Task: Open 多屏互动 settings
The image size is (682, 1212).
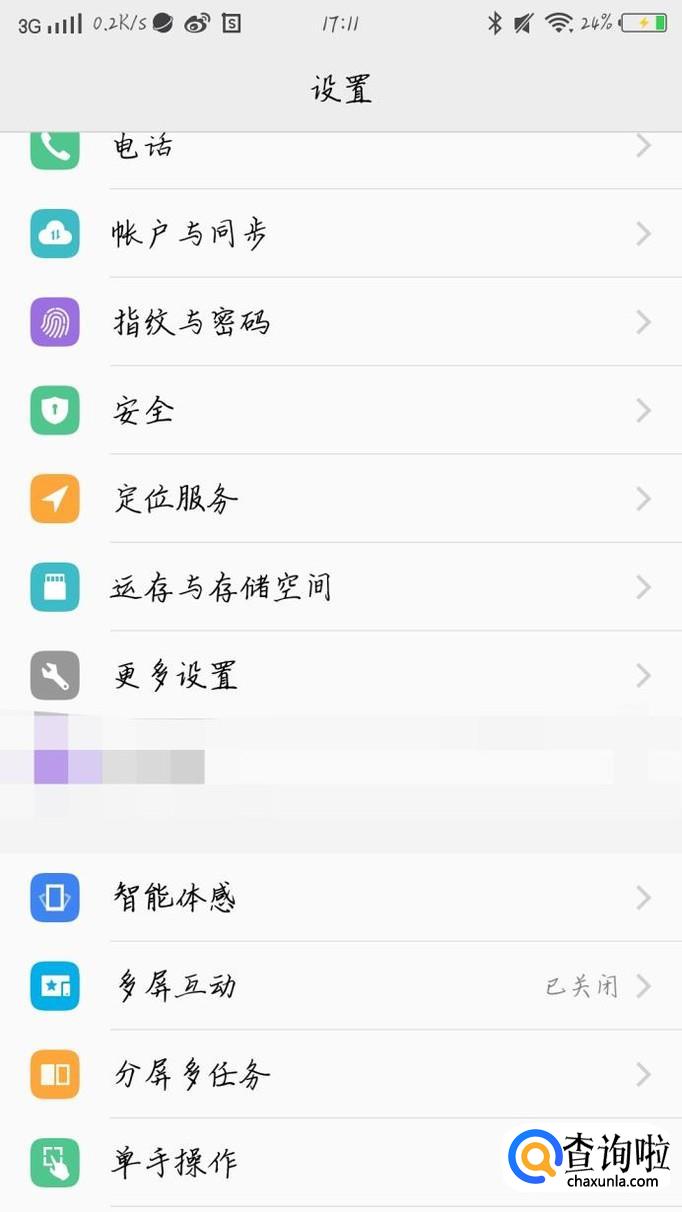Action: pyautogui.click(x=340, y=986)
